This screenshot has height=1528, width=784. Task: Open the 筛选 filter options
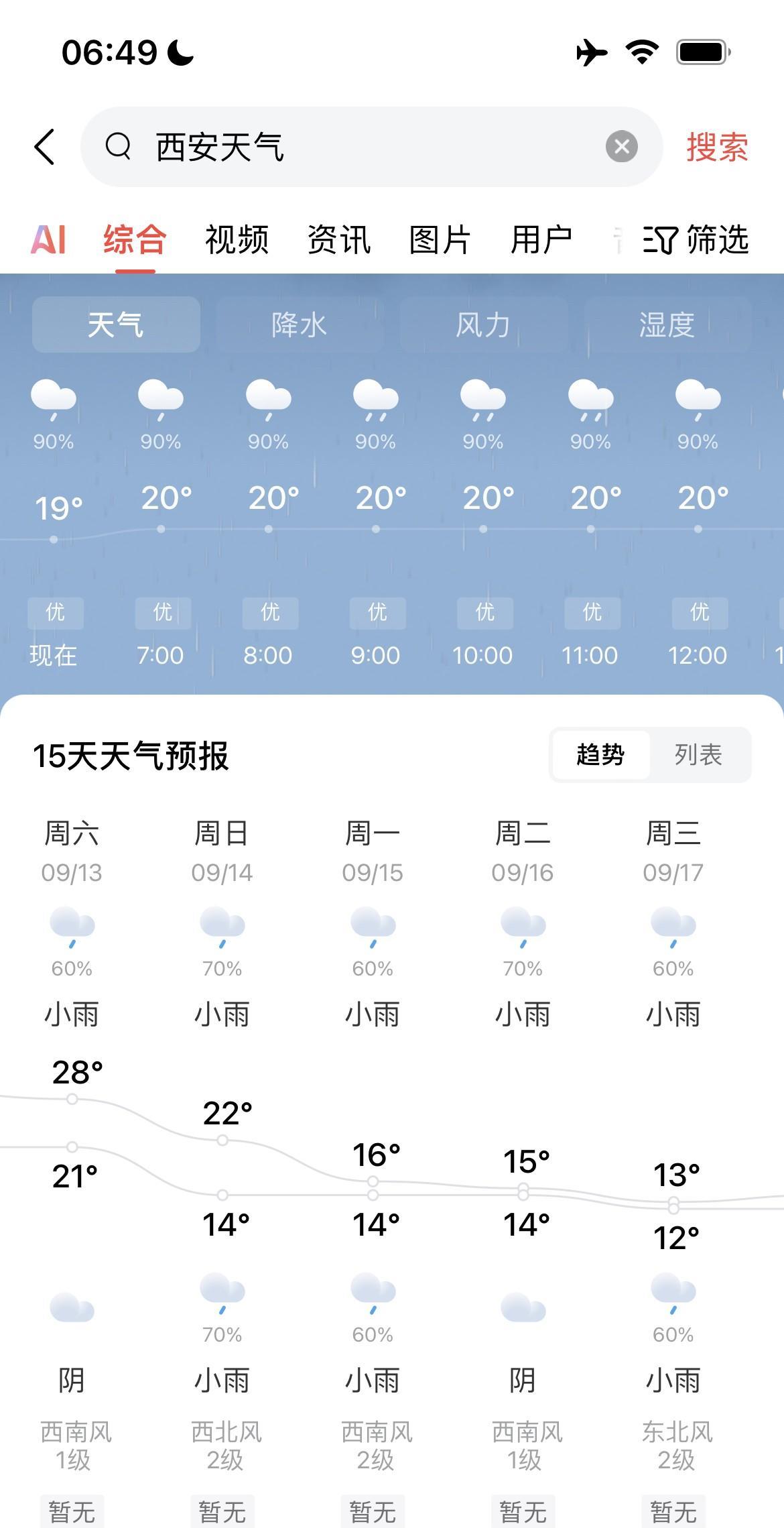[x=696, y=239]
